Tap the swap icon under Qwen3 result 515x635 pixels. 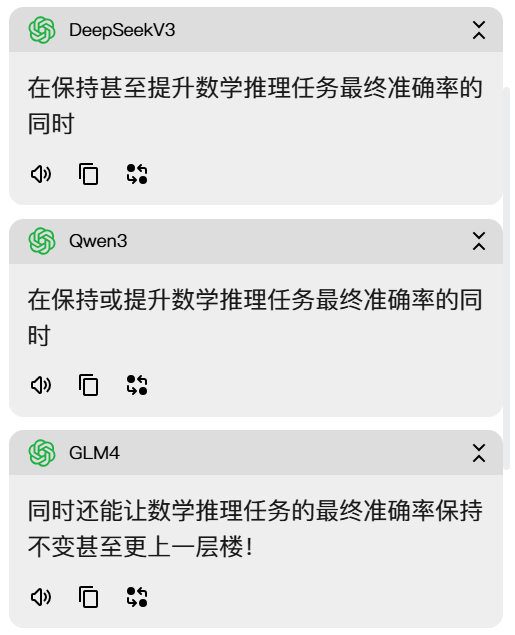pos(137,385)
